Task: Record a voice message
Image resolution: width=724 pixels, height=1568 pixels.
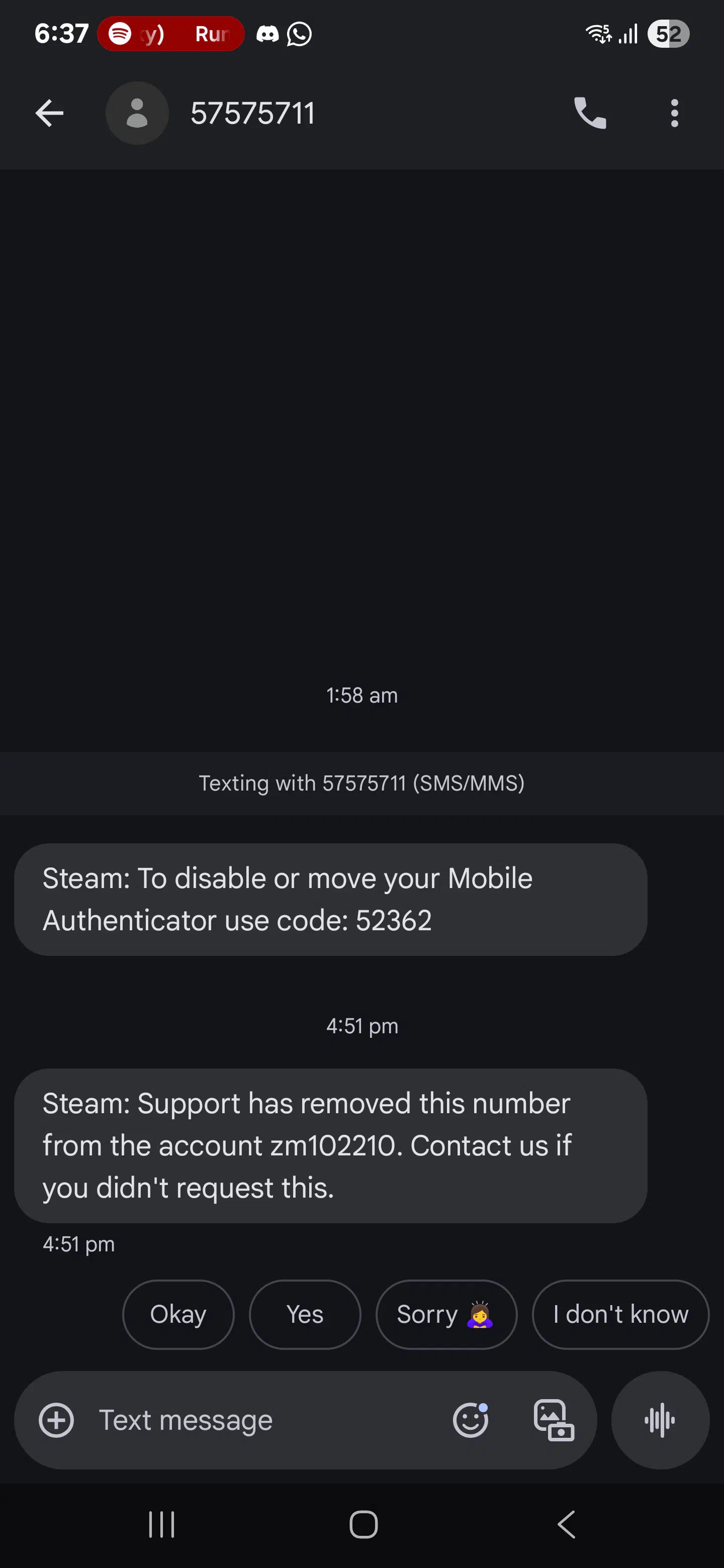Action: tap(660, 1420)
